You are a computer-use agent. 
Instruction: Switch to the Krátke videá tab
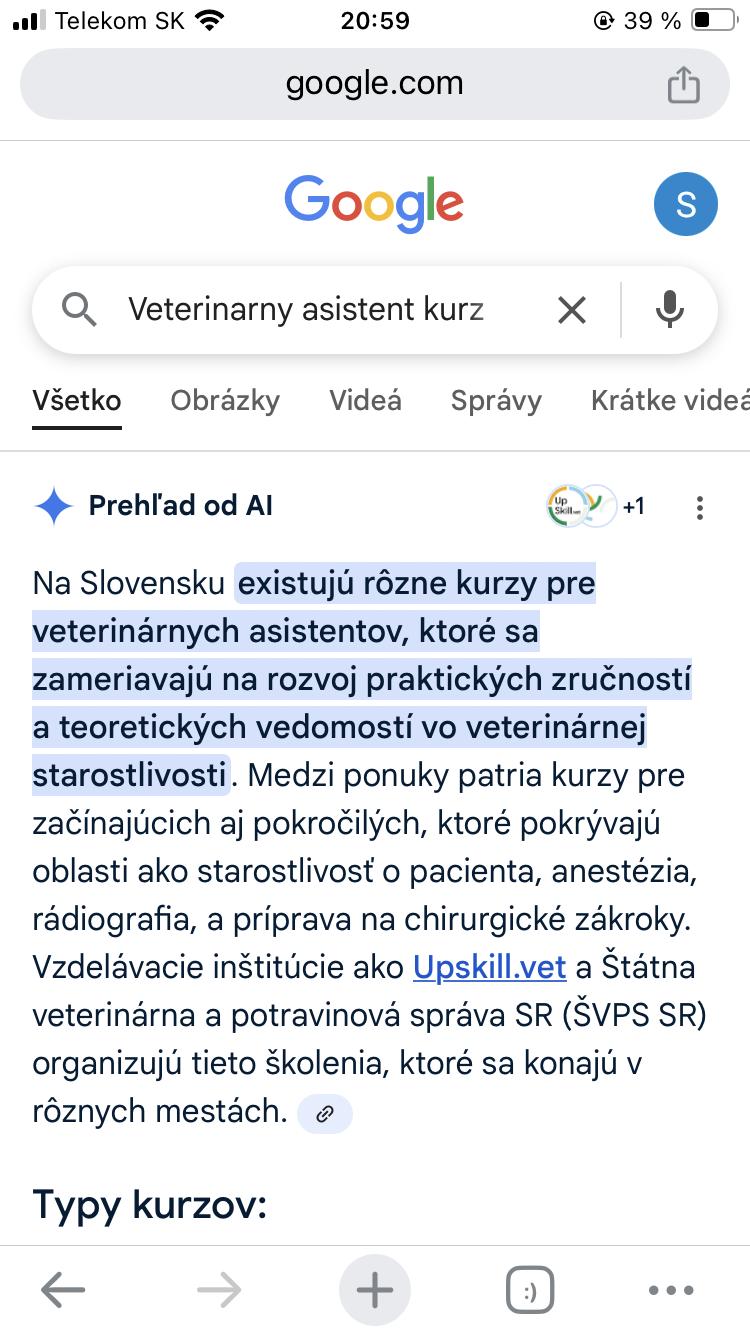point(668,401)
